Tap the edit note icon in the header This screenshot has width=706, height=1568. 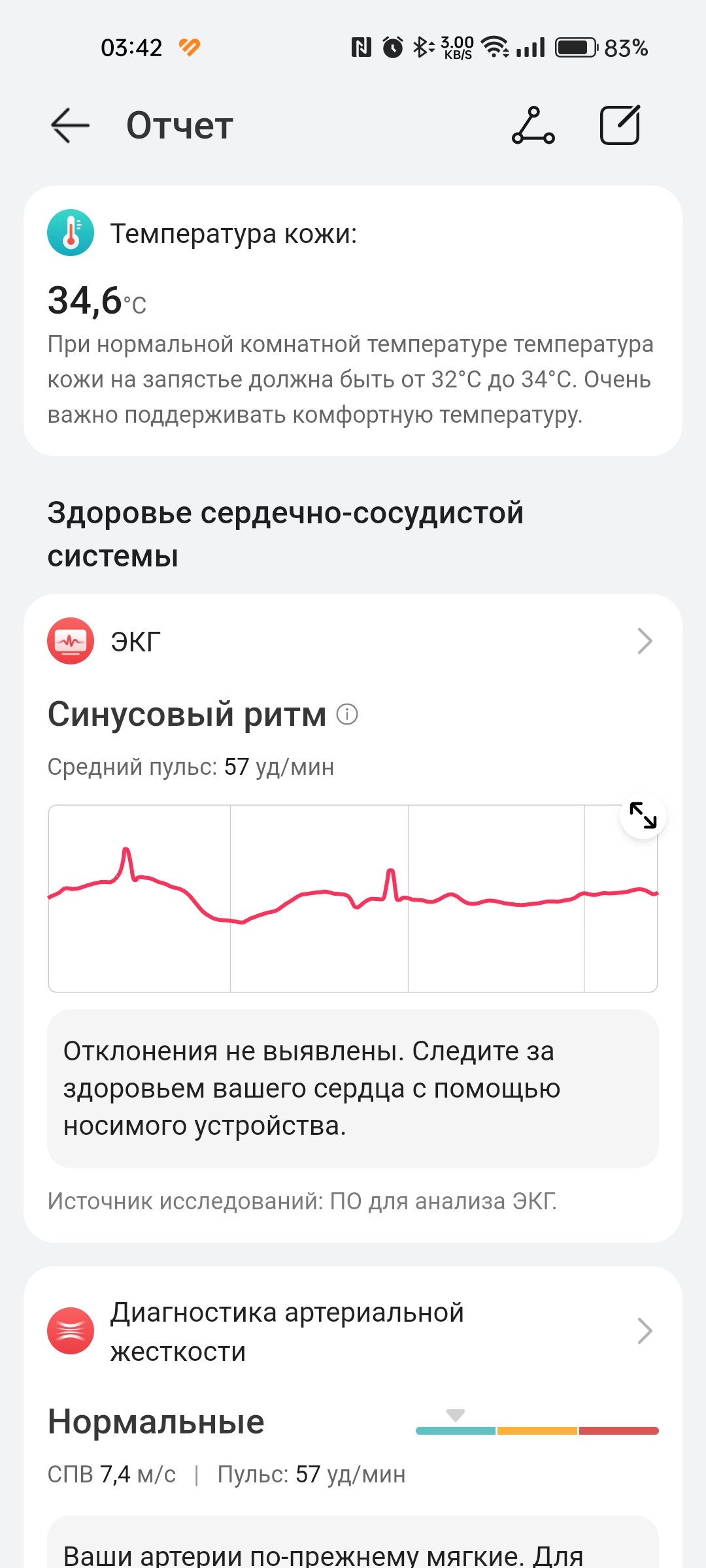tap(620, 124)
